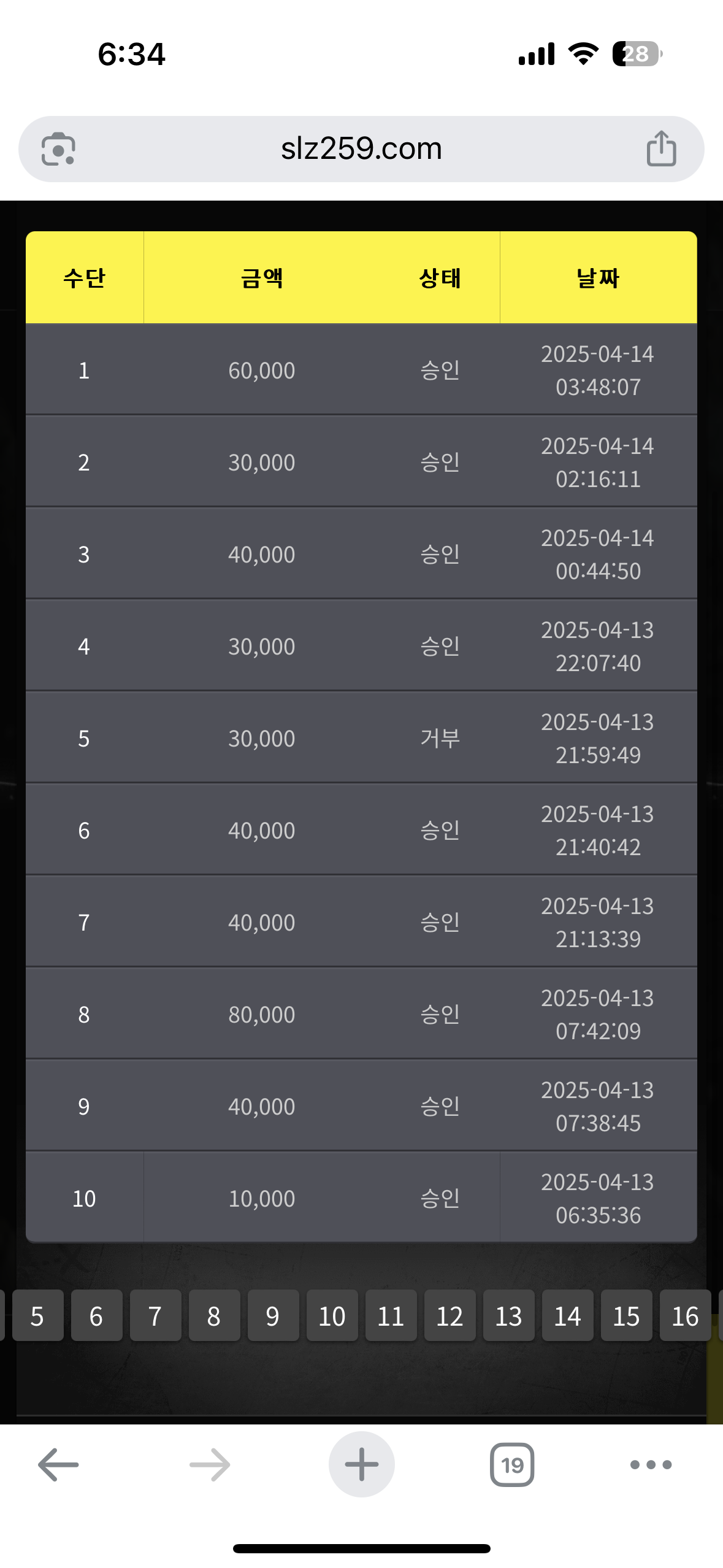Go to page 9
The image size is (723, 1568).
click(x=273, y=1316)
